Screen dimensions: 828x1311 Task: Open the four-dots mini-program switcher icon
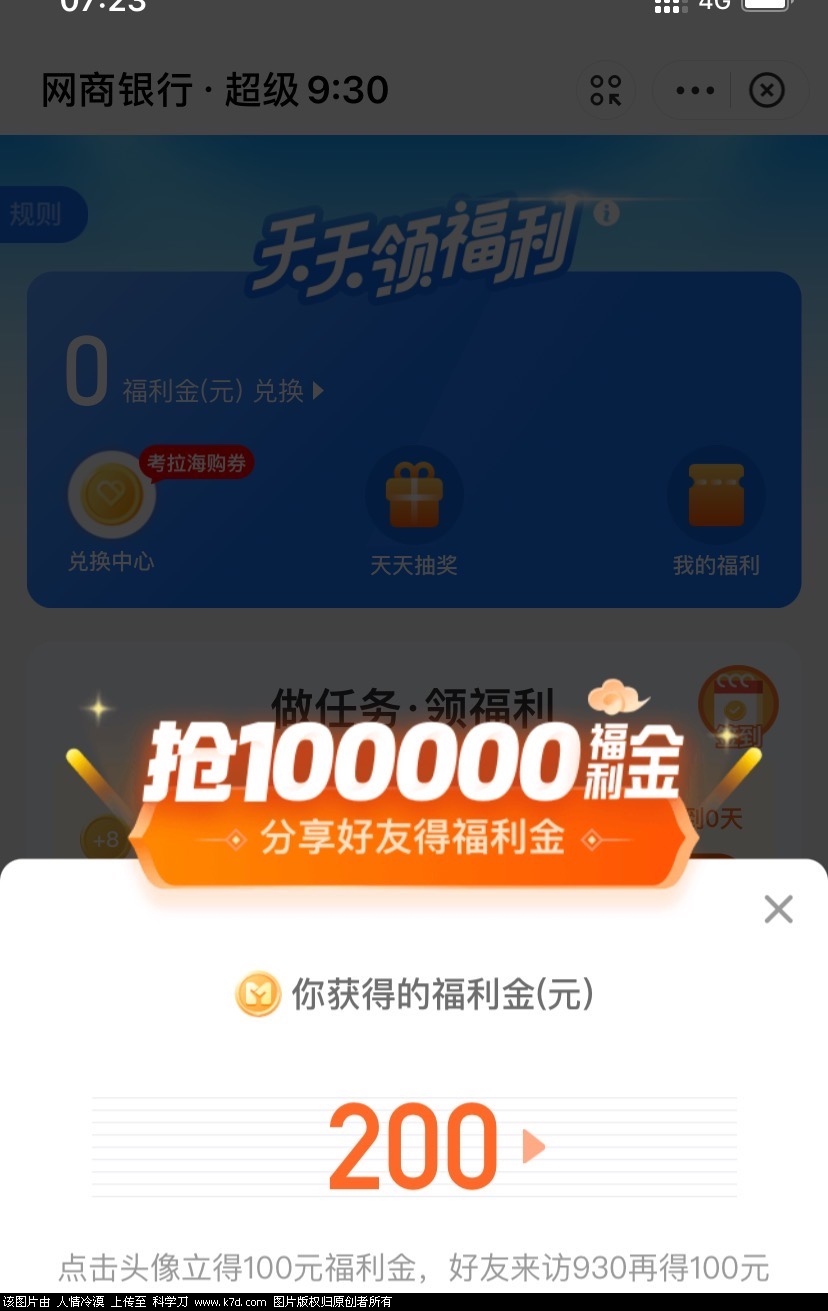pyautogui.click(x=606, y=91)
